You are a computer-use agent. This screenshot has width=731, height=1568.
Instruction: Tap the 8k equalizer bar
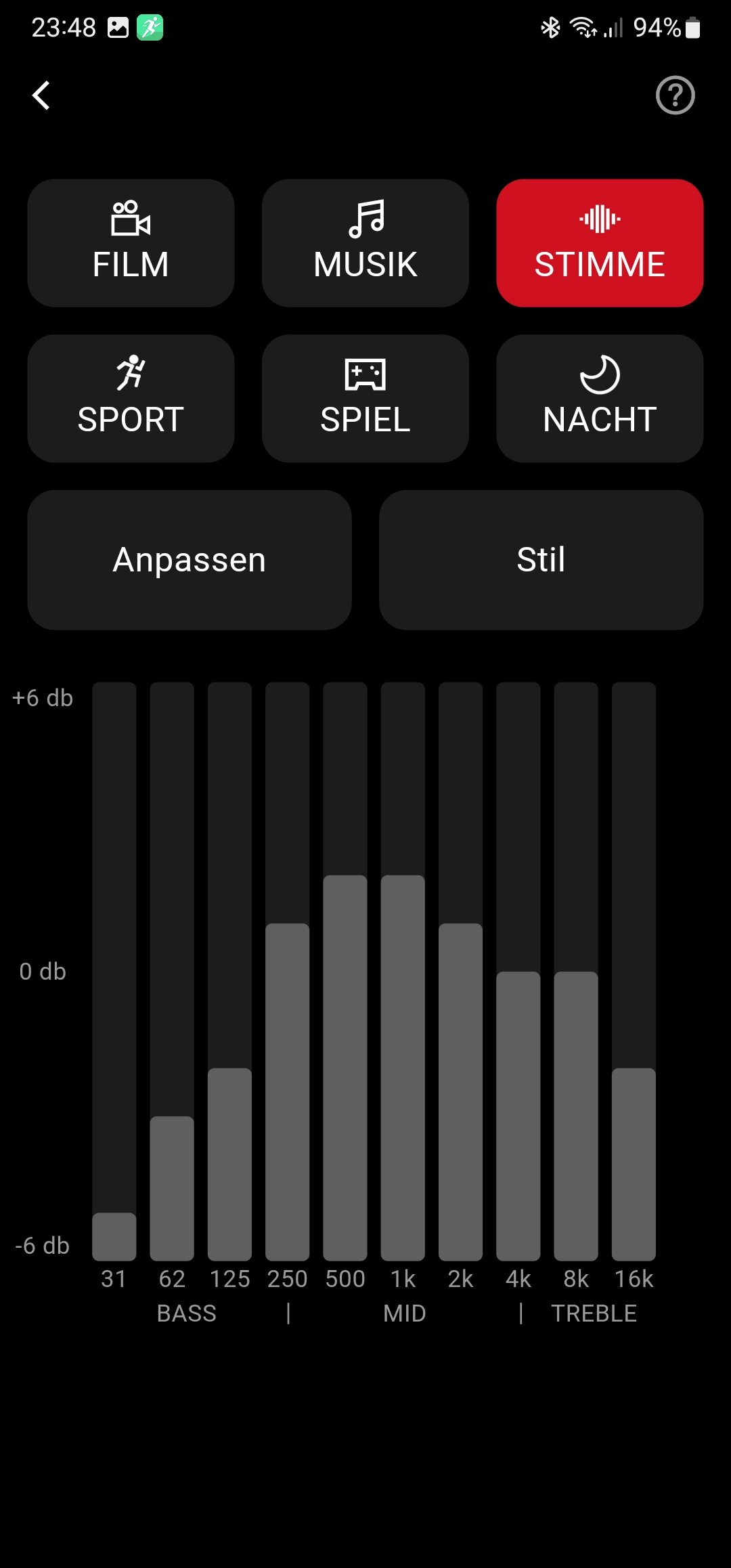click(x=576, y=972)
